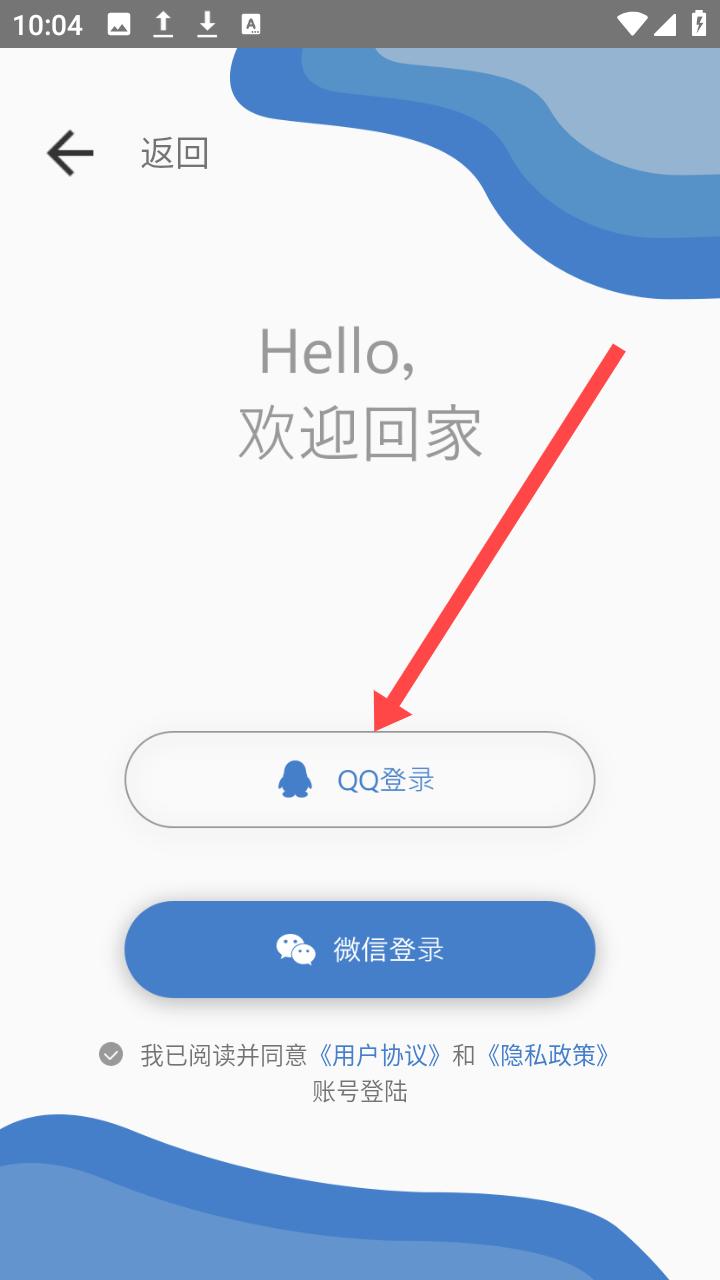Toggle the agreement checkbox

(x=111, y=1054)
